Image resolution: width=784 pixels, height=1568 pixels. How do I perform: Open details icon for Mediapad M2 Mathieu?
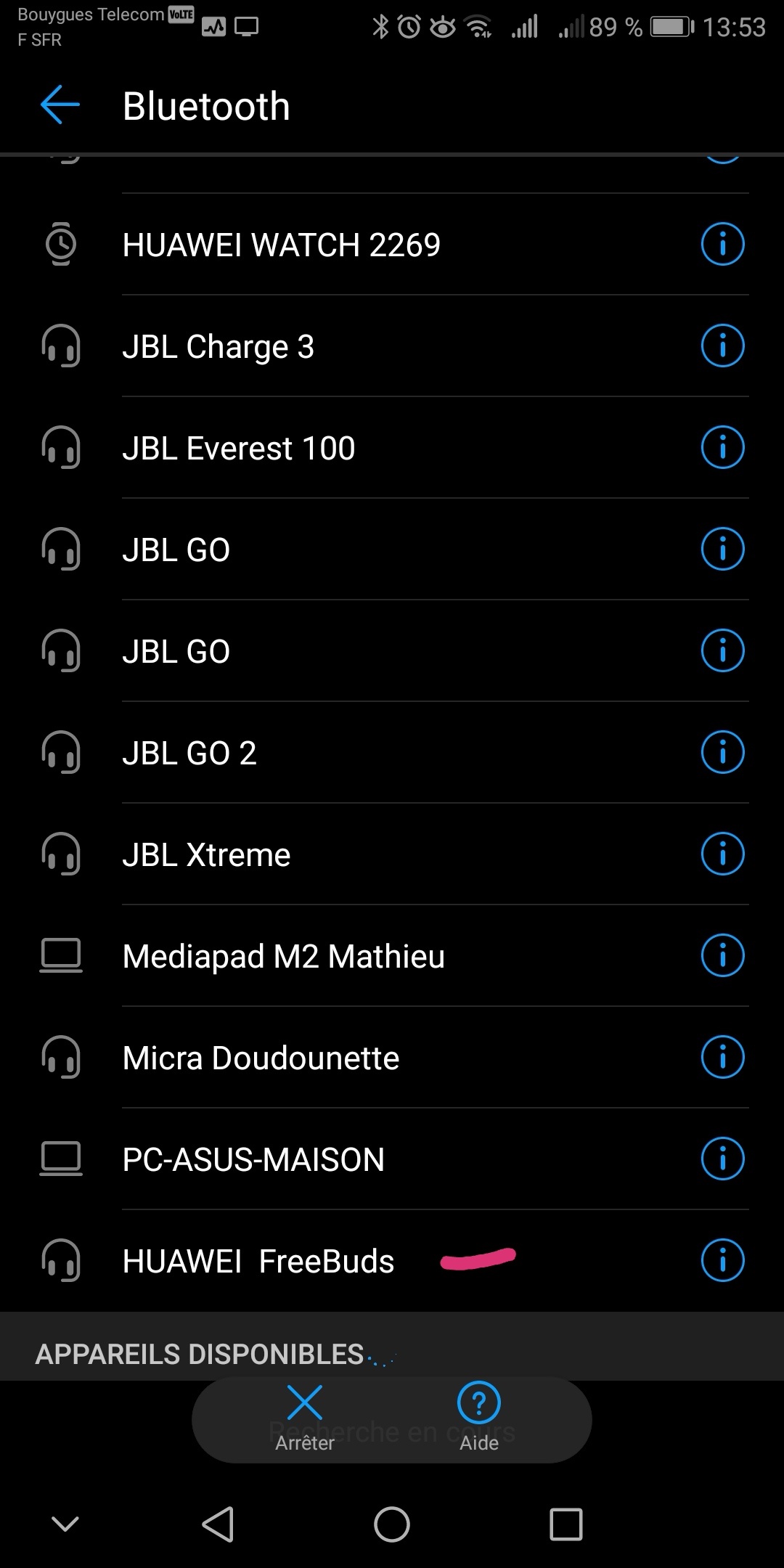tap(722, 956)
